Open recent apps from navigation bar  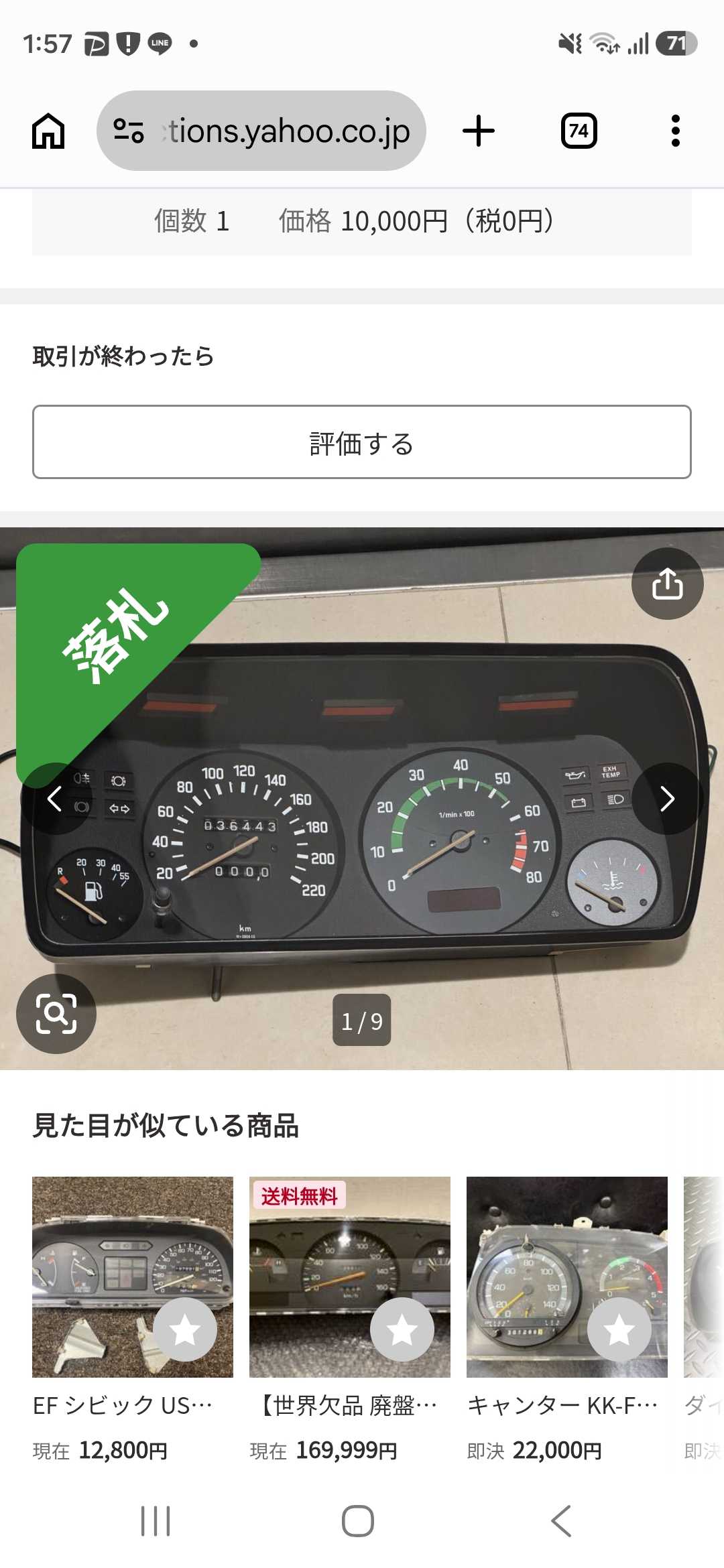(156, 1521)
